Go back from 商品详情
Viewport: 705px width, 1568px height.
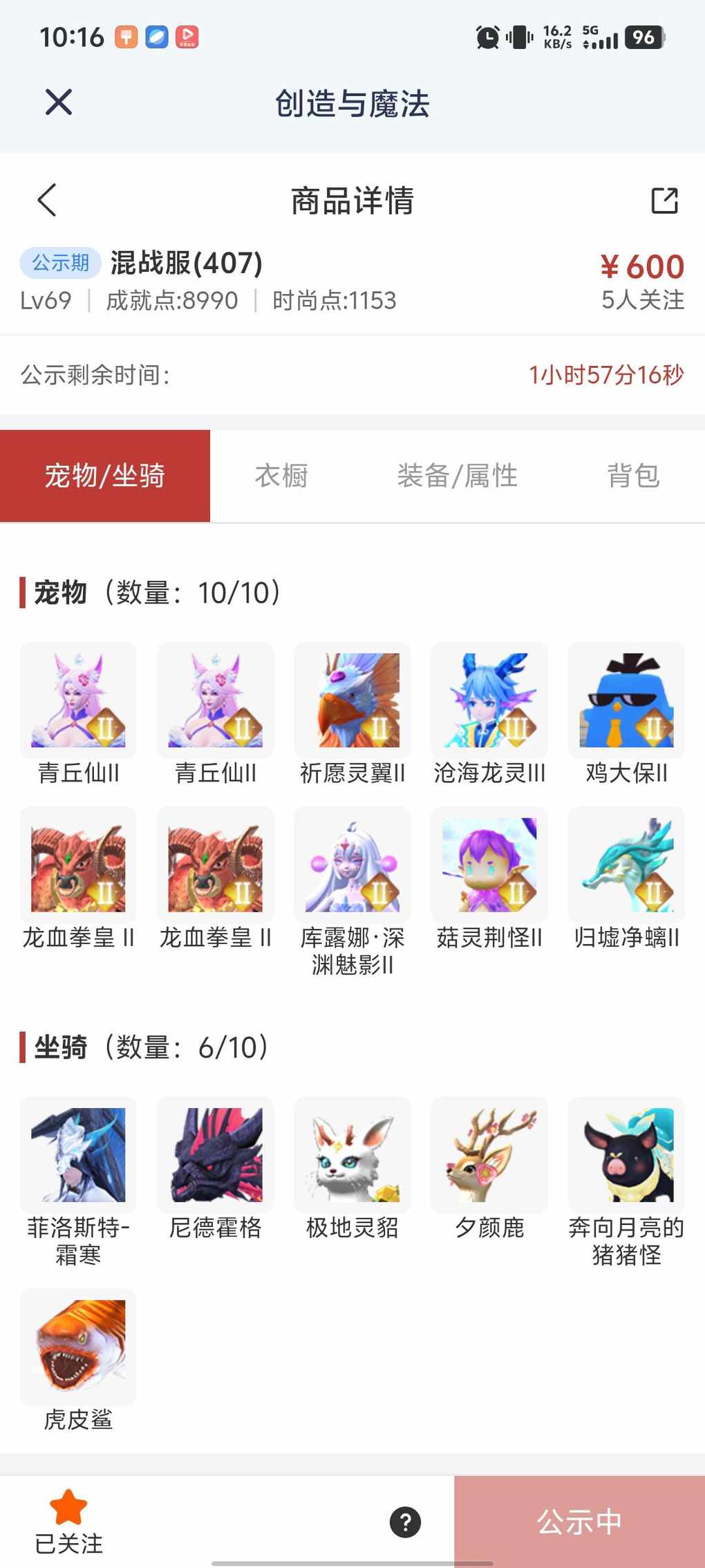(47, 201)
